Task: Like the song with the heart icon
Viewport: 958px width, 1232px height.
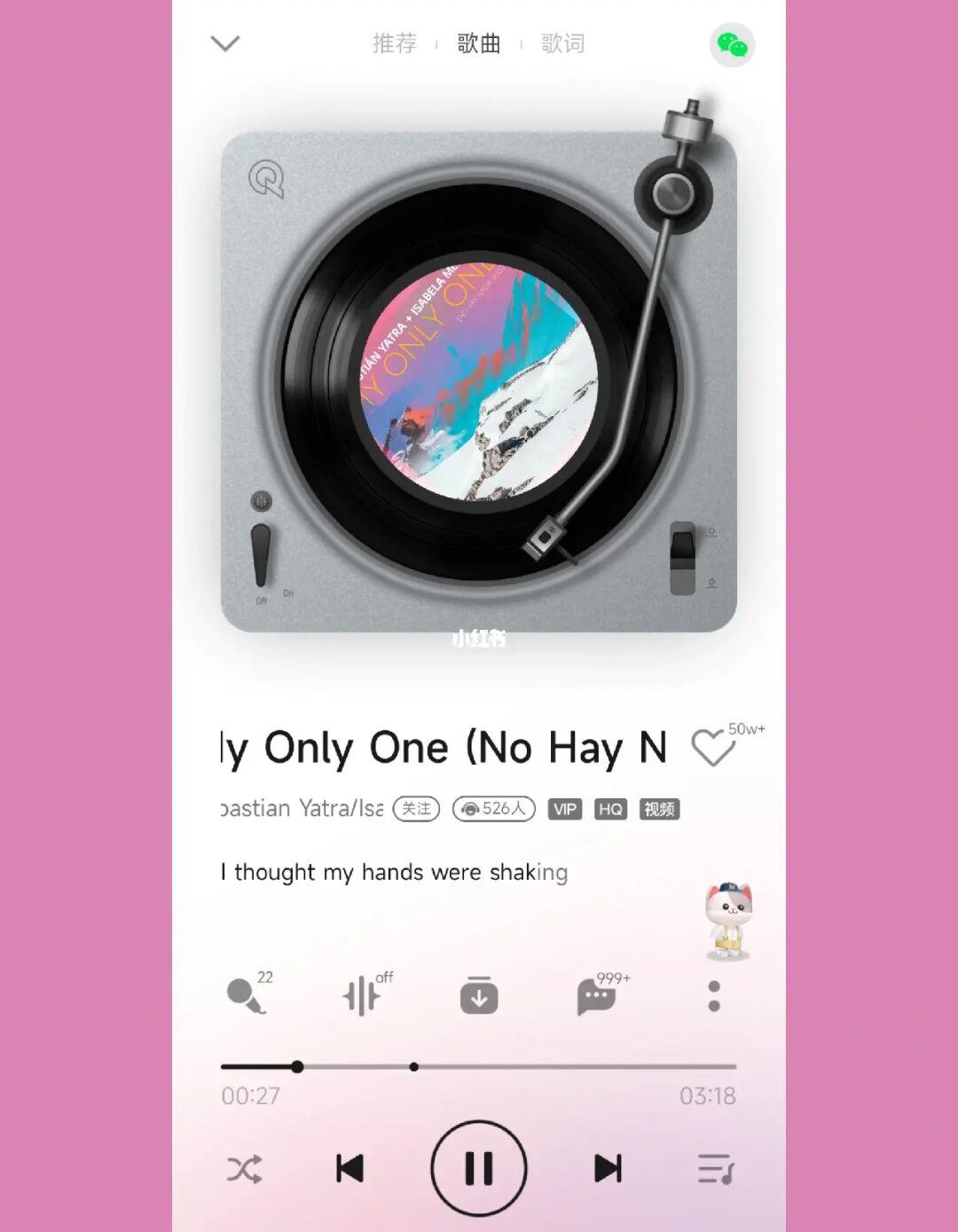Action: click(x=713, y=748)
